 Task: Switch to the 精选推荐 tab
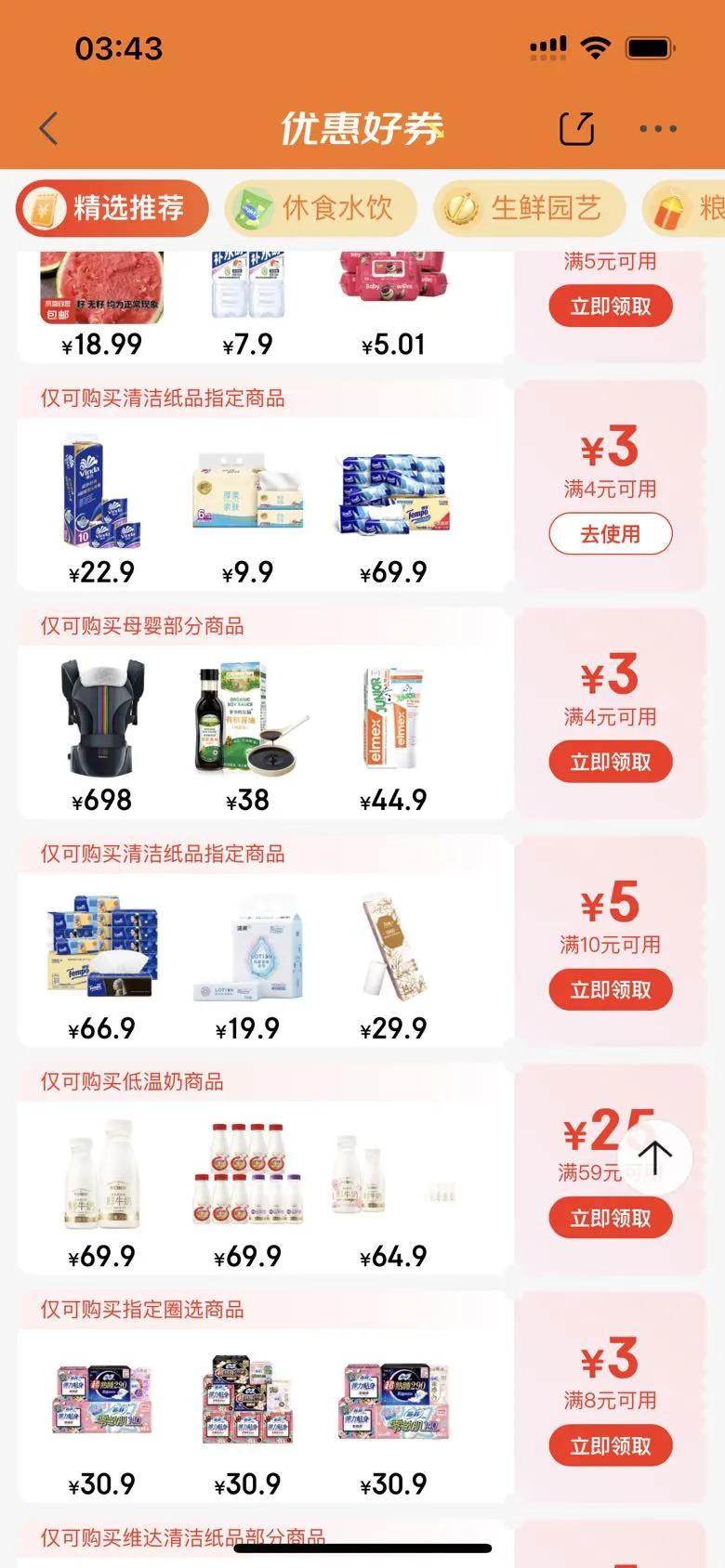tap(112, 208)
